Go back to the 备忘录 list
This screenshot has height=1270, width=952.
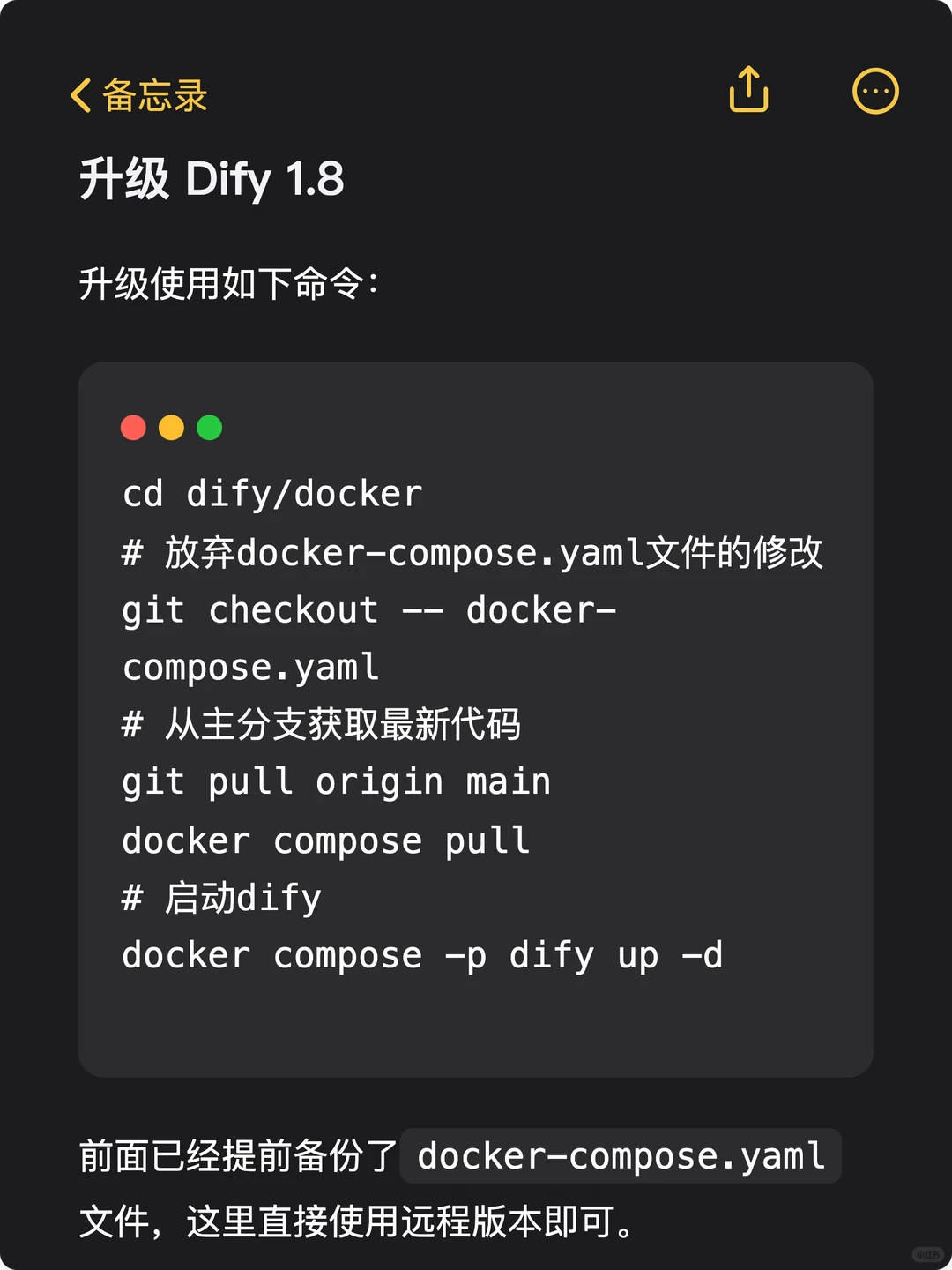point(138,95)
